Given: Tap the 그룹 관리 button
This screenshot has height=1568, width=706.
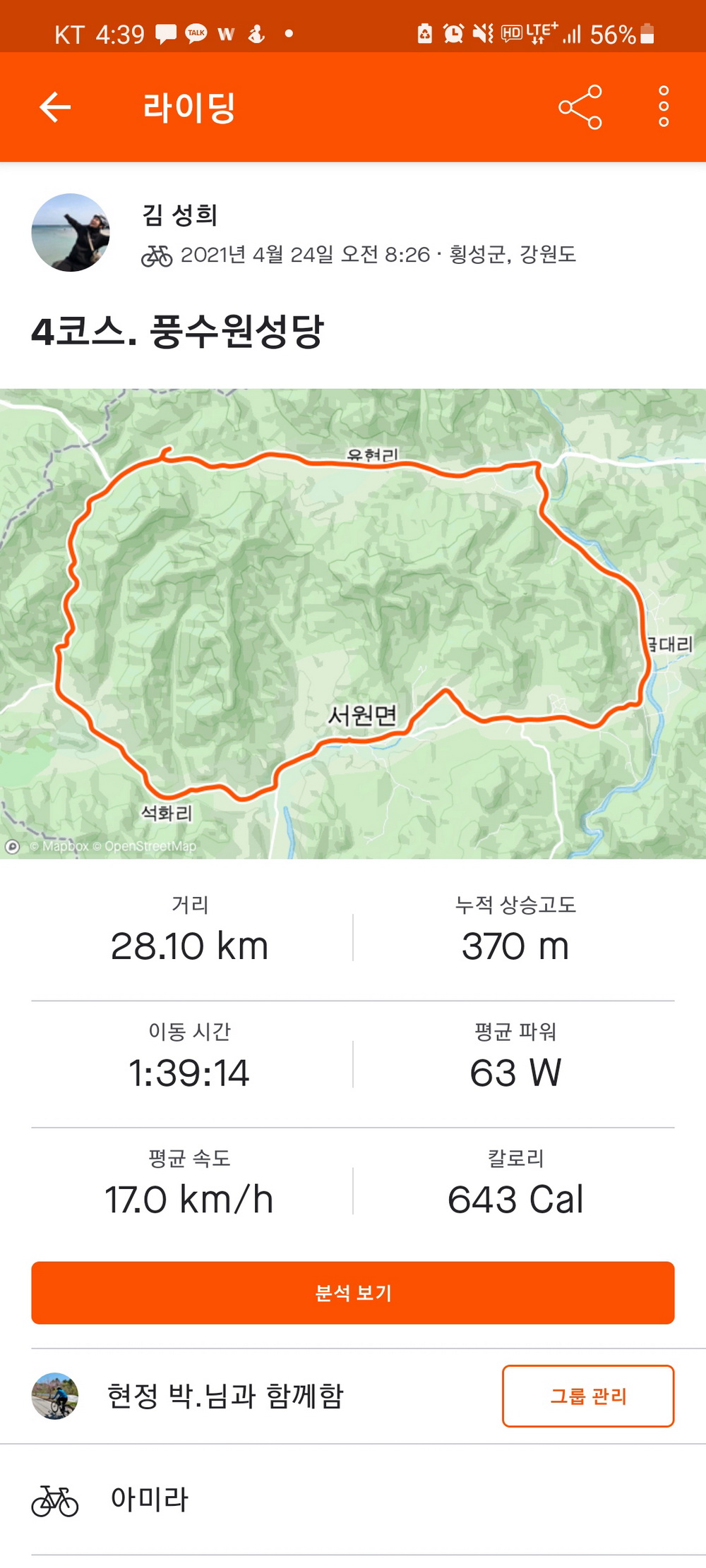Looking at the screenshot, I should [588, 1396].
